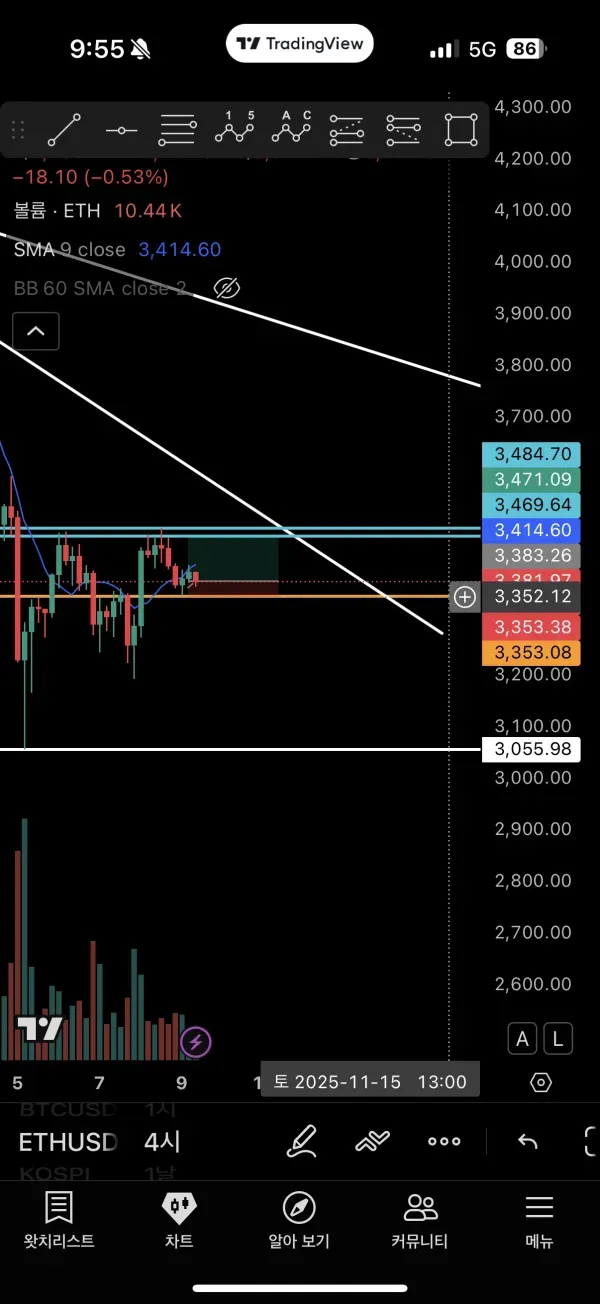Screen dimensions: 600x1304
Task: Choose the horizontal line tool
Action: (121, 130)
